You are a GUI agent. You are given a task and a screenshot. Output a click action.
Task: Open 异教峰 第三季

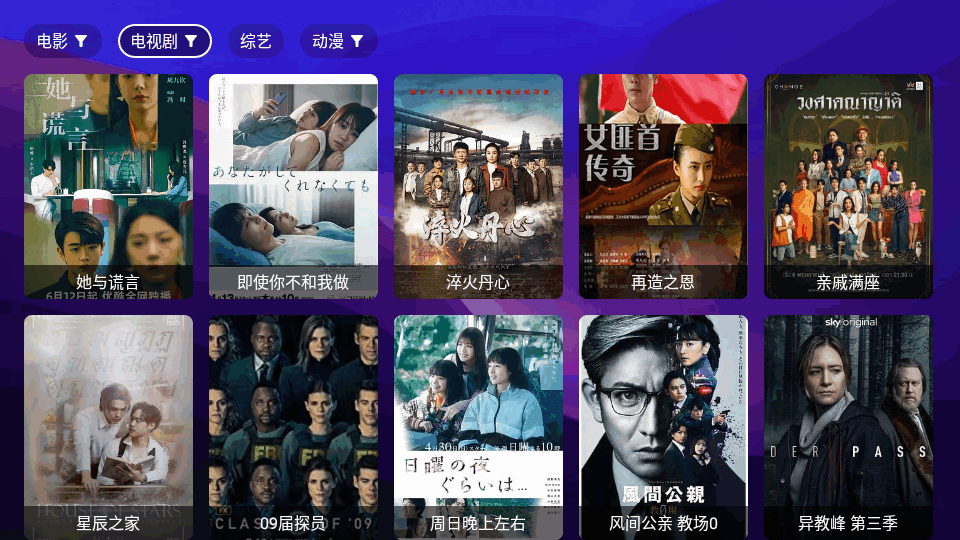848,427
